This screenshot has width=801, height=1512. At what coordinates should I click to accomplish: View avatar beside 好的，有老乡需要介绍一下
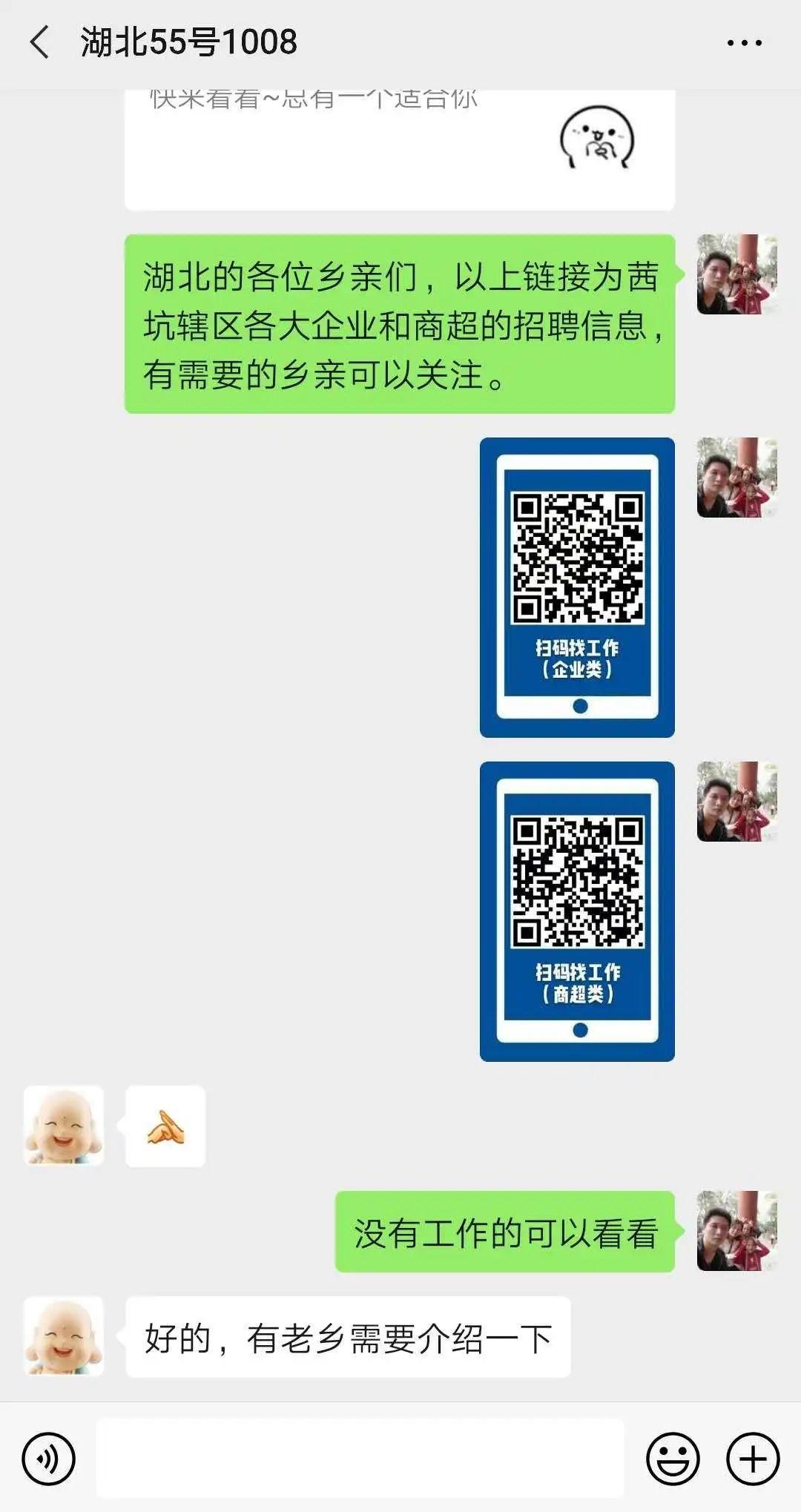64,1336
